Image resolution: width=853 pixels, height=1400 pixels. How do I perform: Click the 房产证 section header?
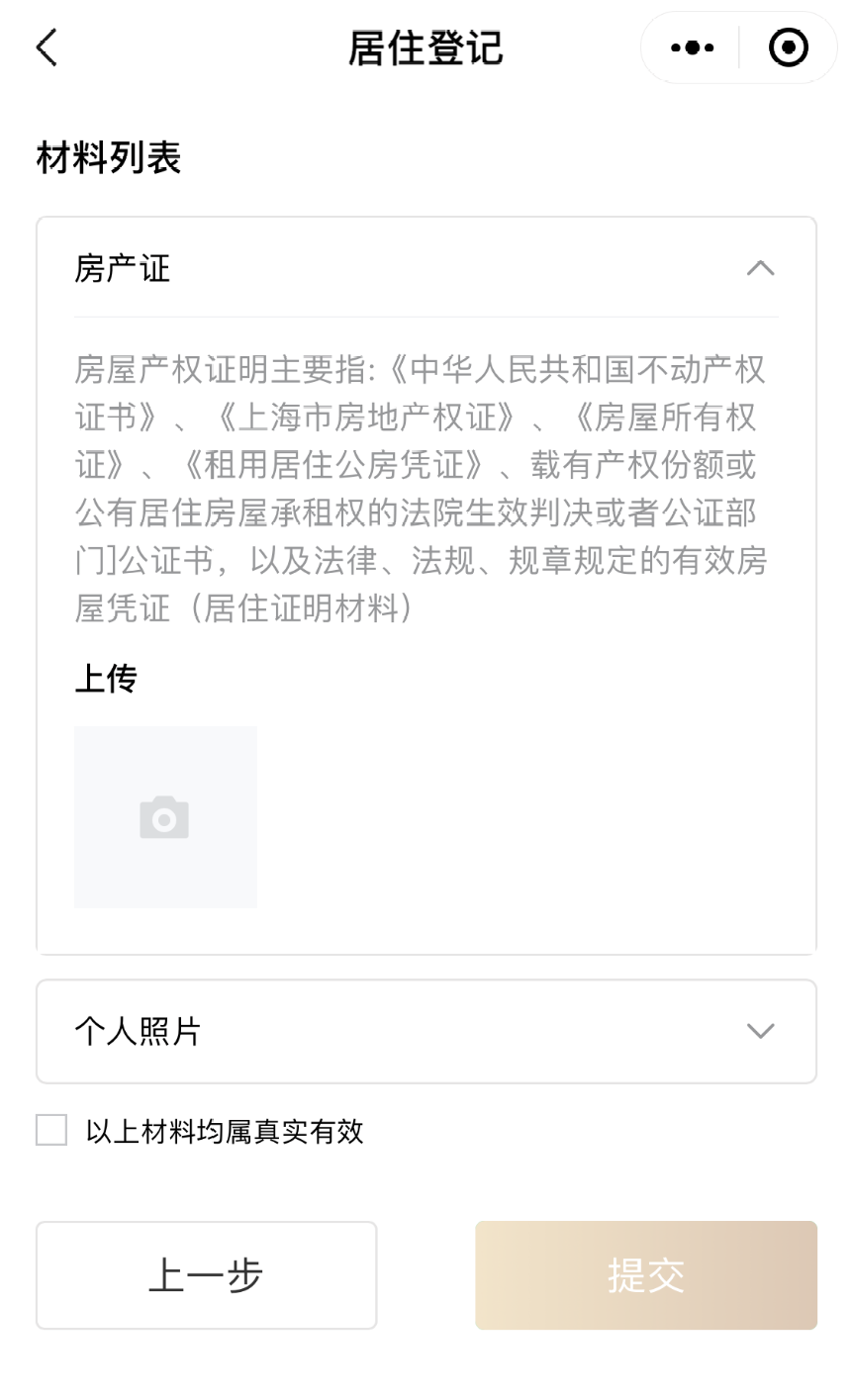click(x=122, y=268)
